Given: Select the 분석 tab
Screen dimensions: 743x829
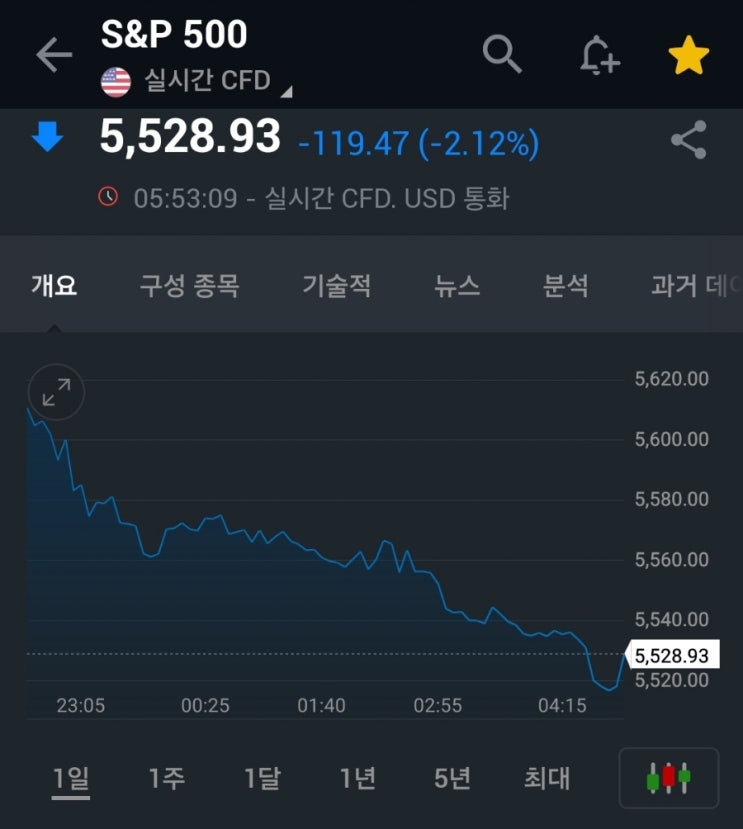Looking at the screenshot, I should [565, 286].
